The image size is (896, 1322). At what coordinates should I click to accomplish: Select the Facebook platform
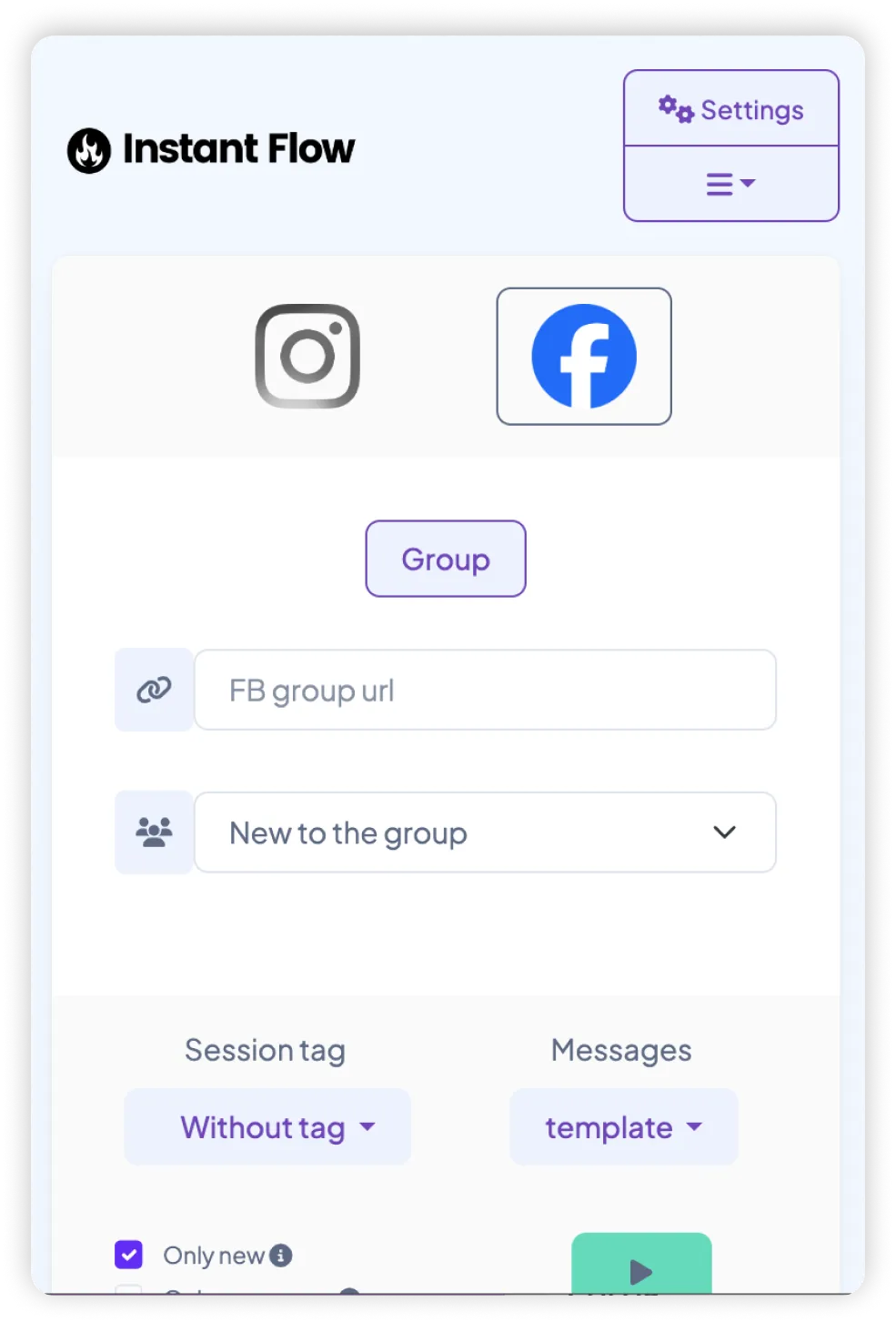click(584, 356)
